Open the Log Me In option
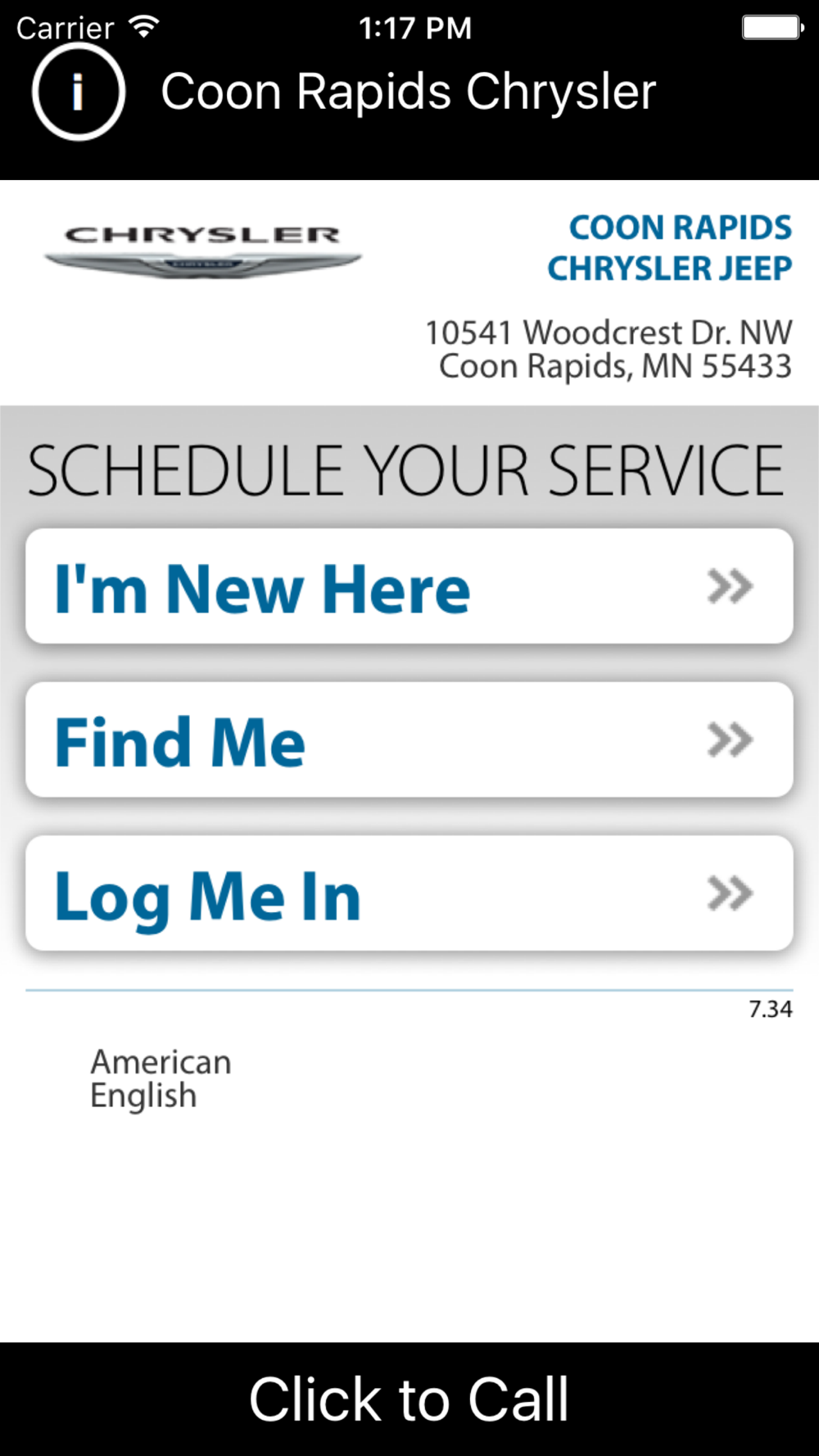The image size is (819, 1456). tap(409, 893)
